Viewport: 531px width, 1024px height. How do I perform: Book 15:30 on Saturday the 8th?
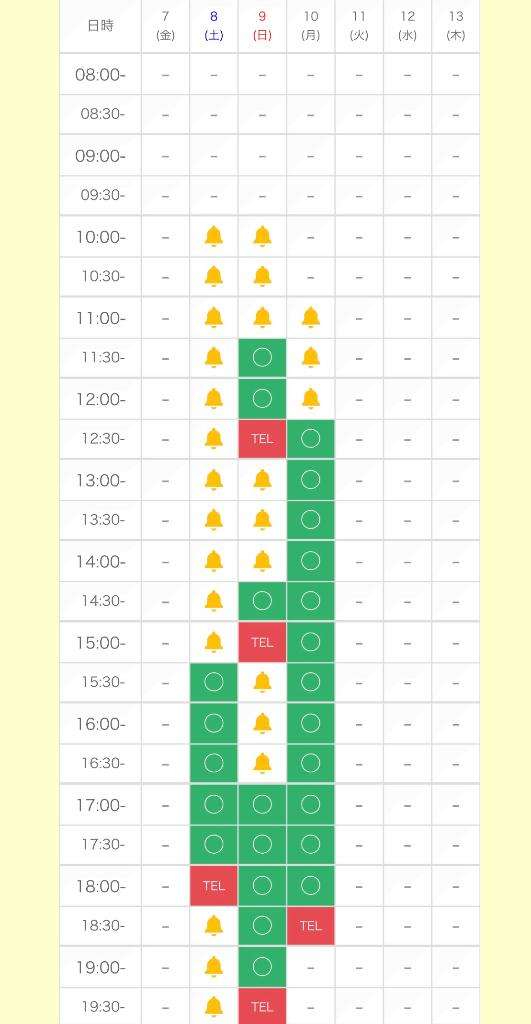214,682
